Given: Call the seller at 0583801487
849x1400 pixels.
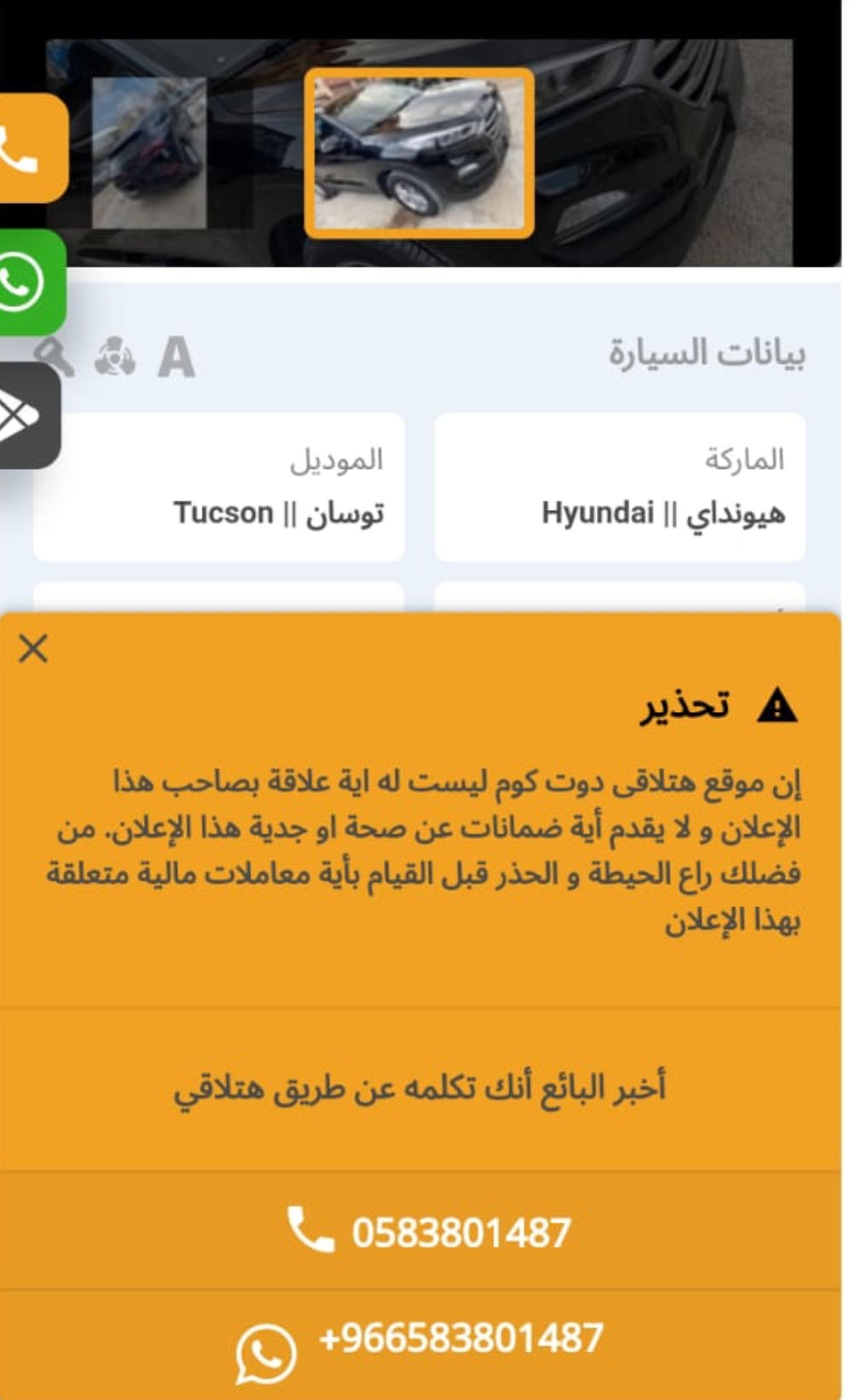Looking at the screenshot, I should click(420, 1230).
